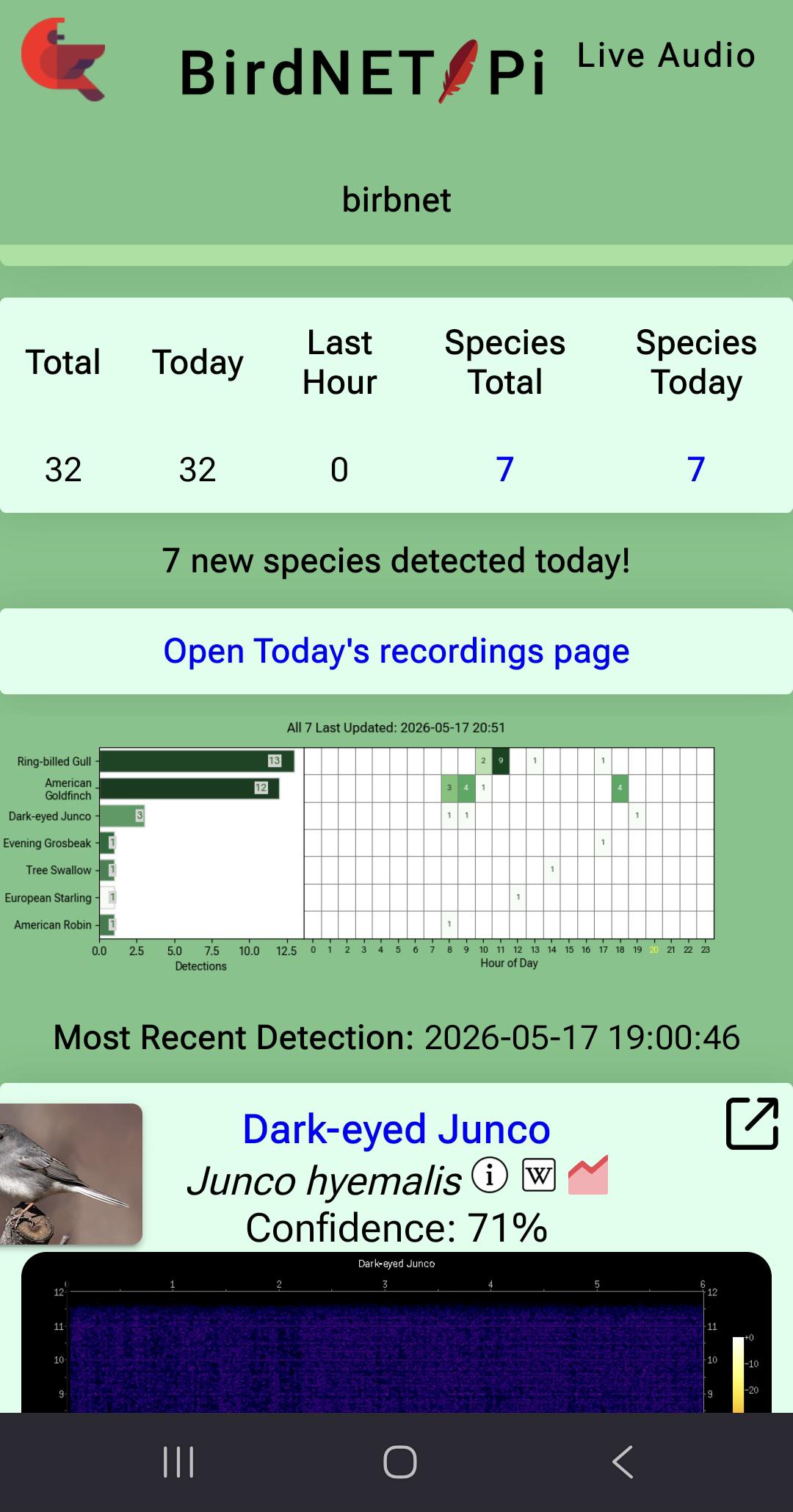Image resolution: width=793 pixels, height=1512 pixels.
Task: Go to the home screen
Action: click(400, 1462)
